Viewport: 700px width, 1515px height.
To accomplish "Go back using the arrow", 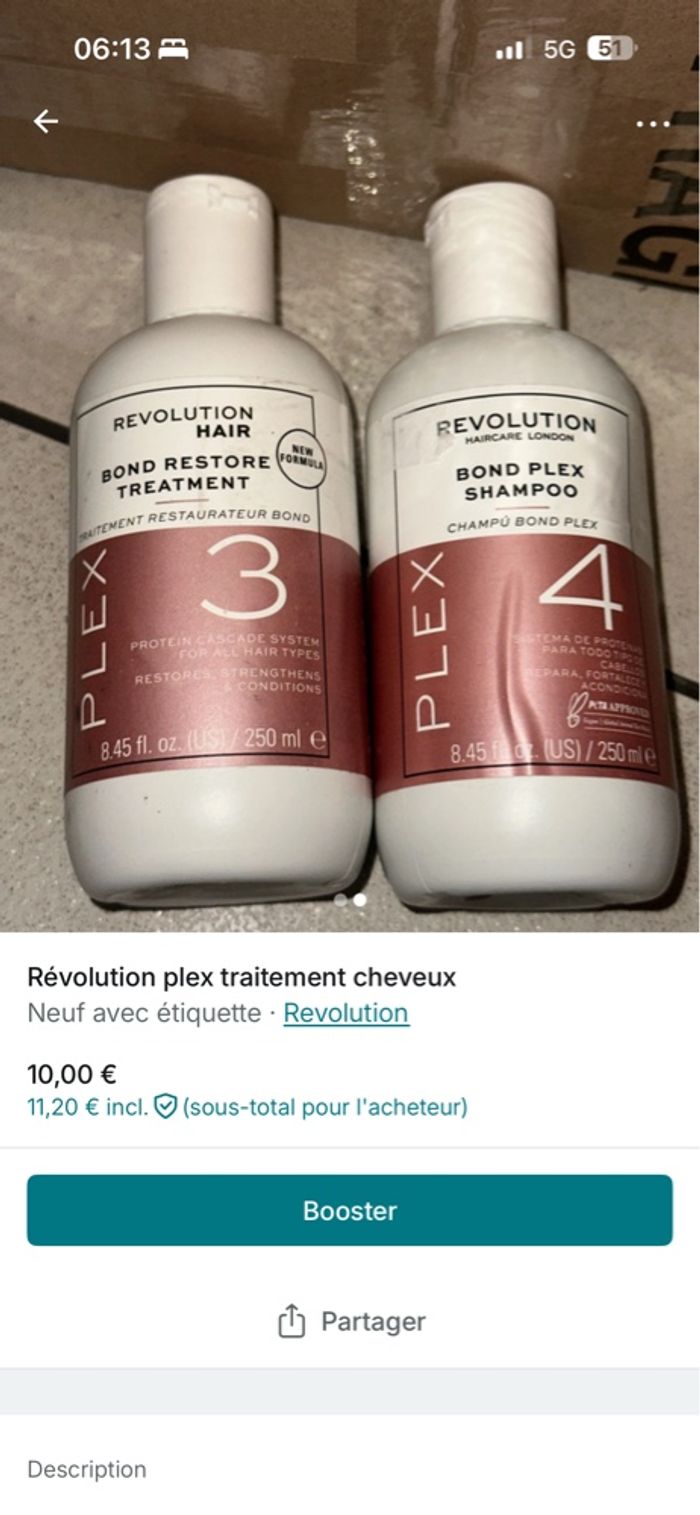I will [x=46, y=122].
